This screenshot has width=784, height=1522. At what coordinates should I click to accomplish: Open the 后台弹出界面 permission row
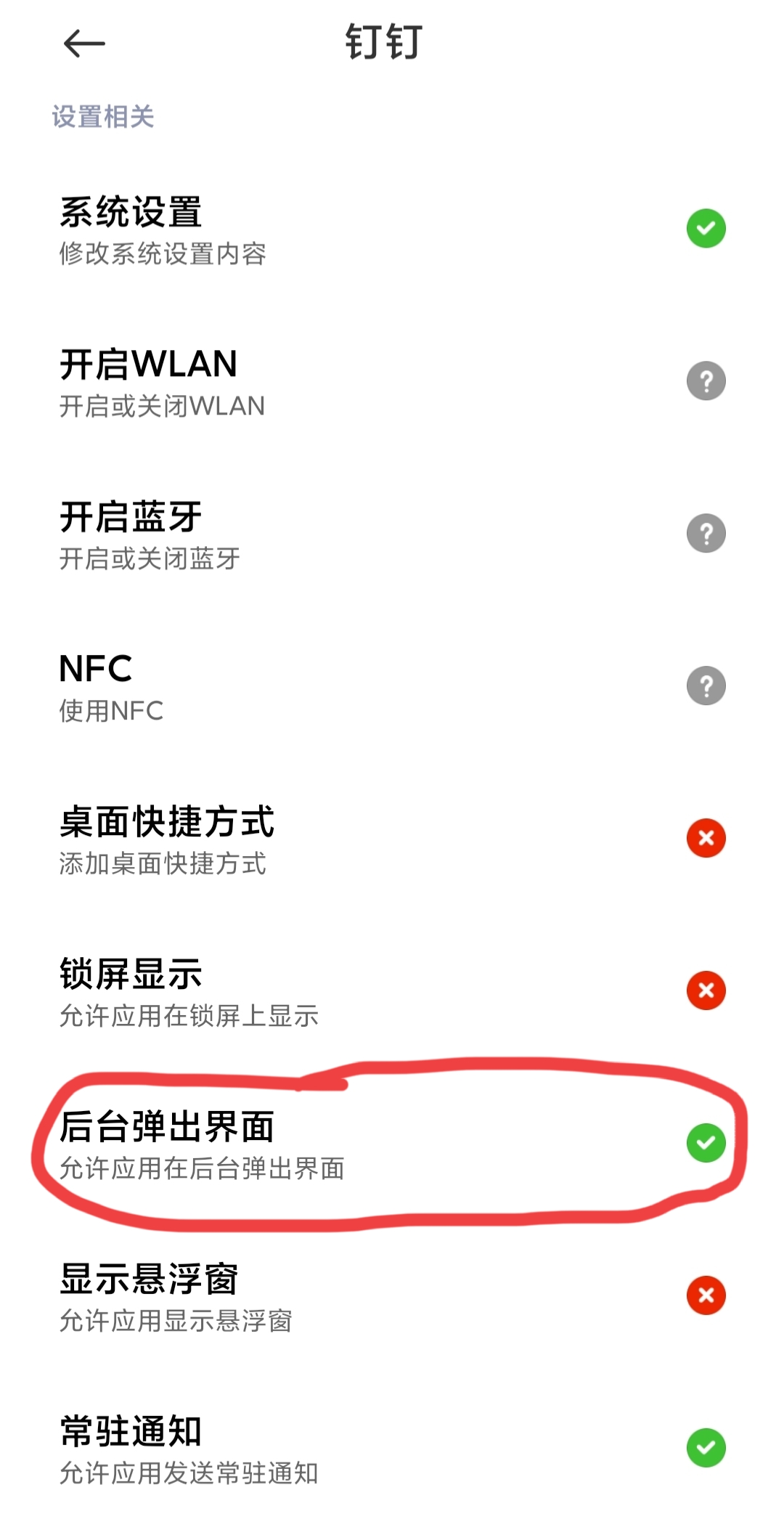pyautogui.click(x=392, y=1144)
